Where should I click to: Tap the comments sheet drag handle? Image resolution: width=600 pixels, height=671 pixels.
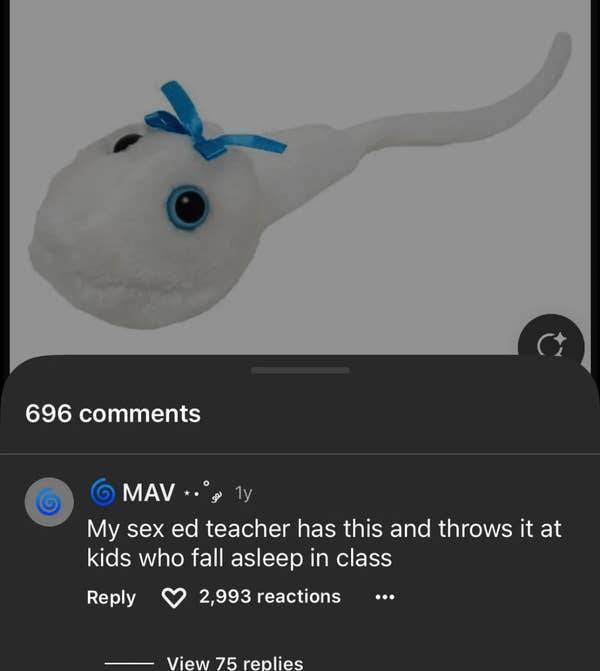(x=300, y=370)
